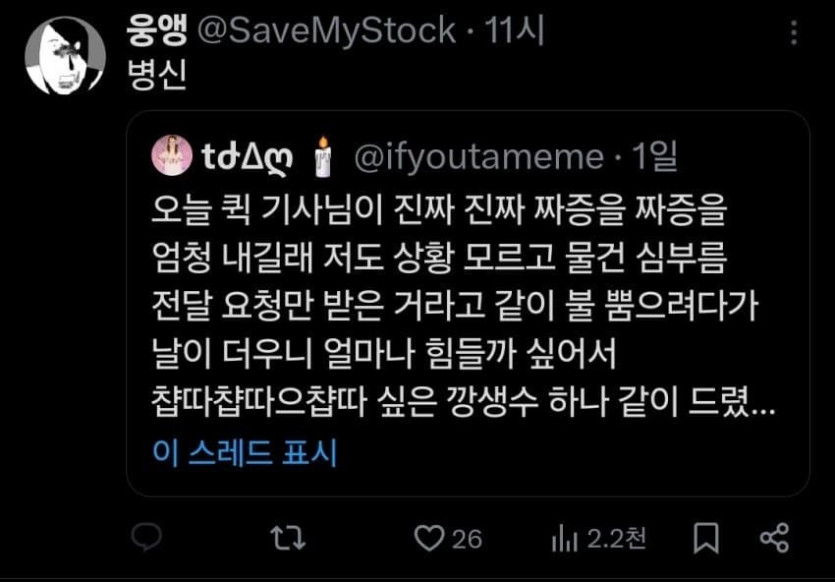Viewport: 835px width, 582px height.
Task: Open 웅앵's profile avatar
Action: (x=64, y=57)
